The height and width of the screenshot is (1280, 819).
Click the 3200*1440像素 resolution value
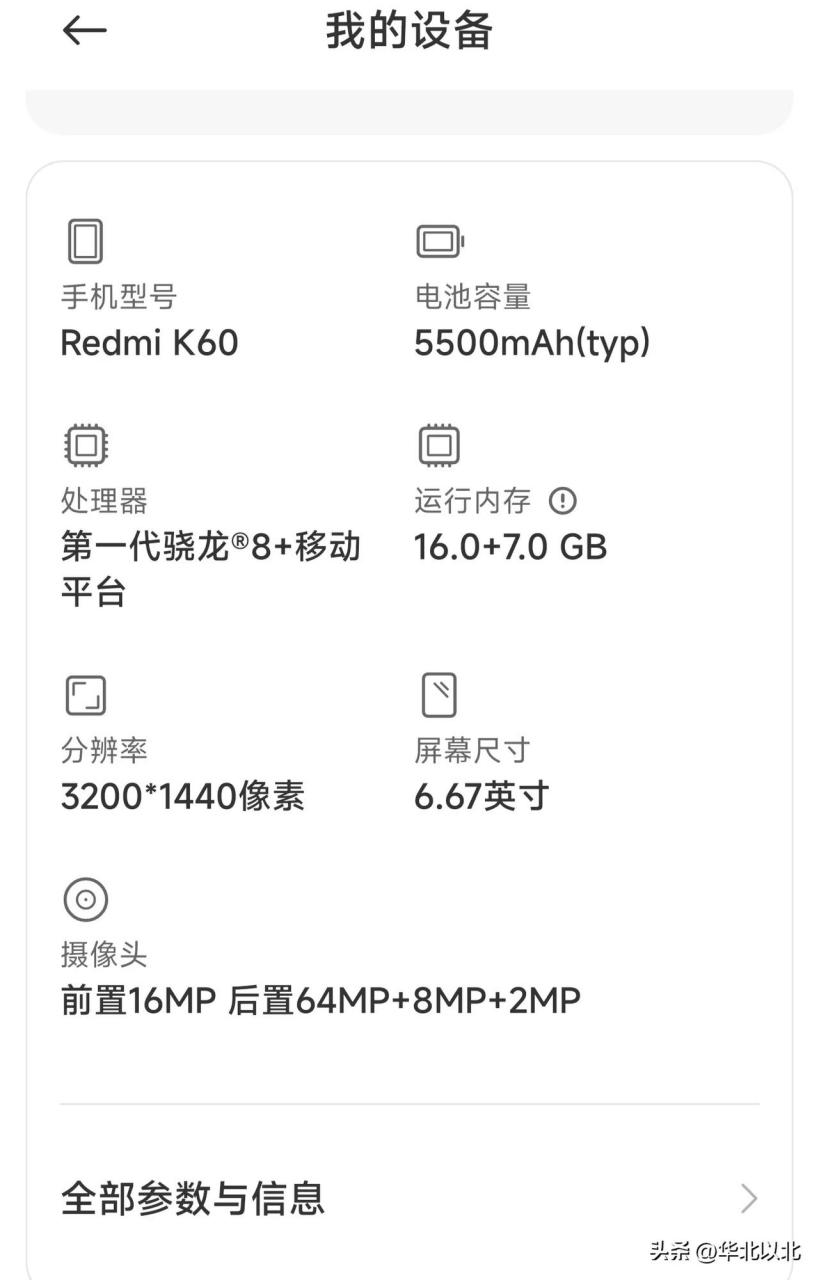click(183, 796)
